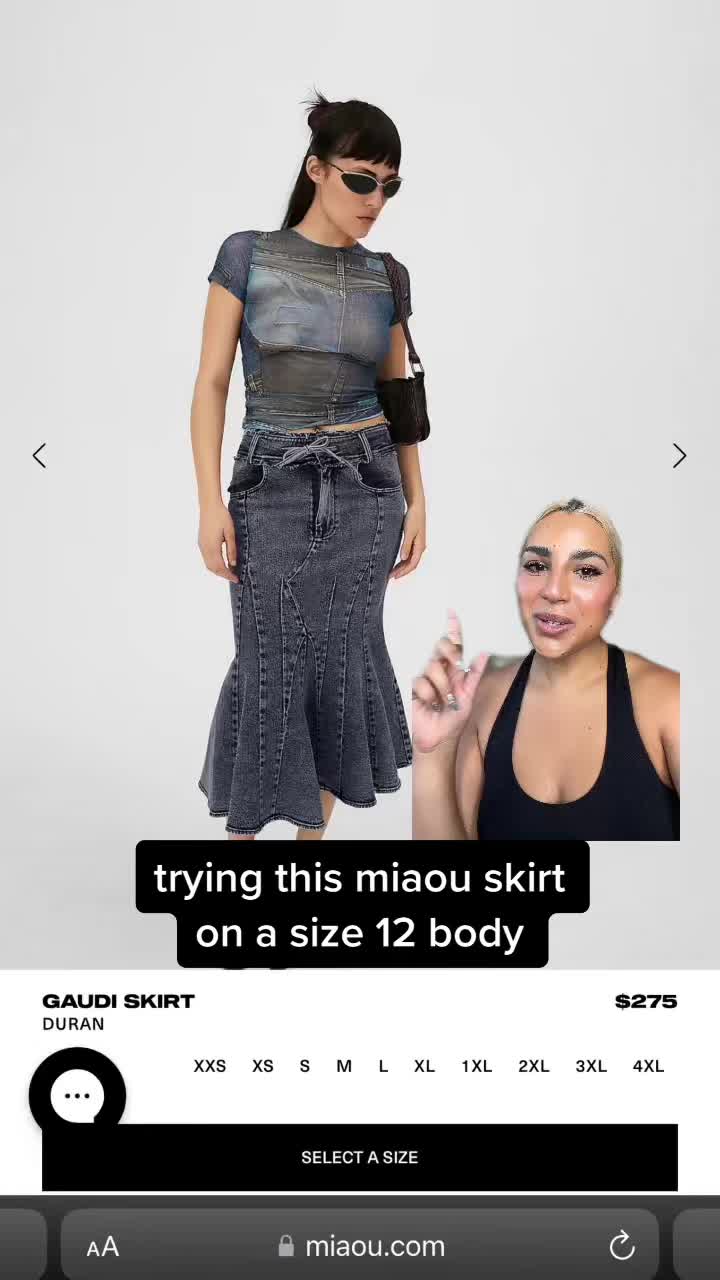Choose size 4XL

pyautogui.click(x=648, y=1066)
